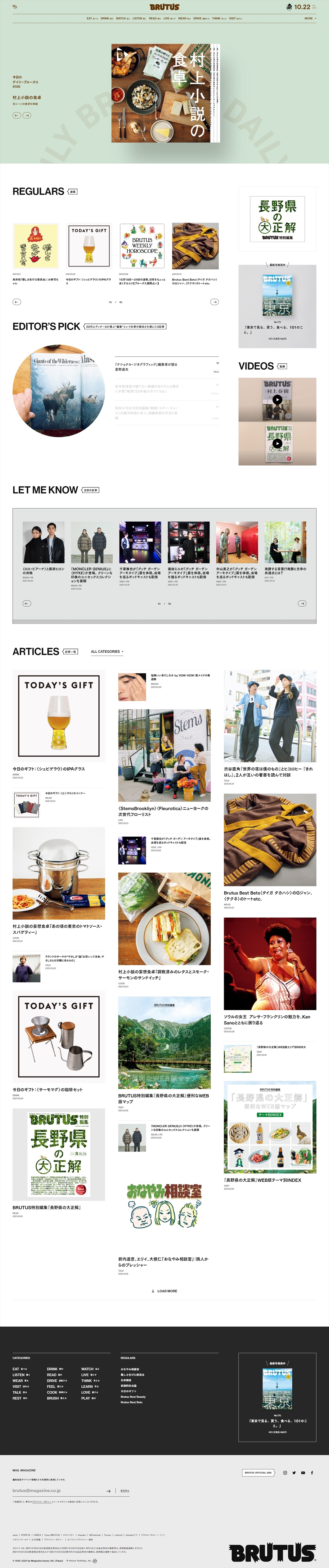Expand the MORE menu in the header
Screen dimensions: 329x1568
(x=309, y=18)
